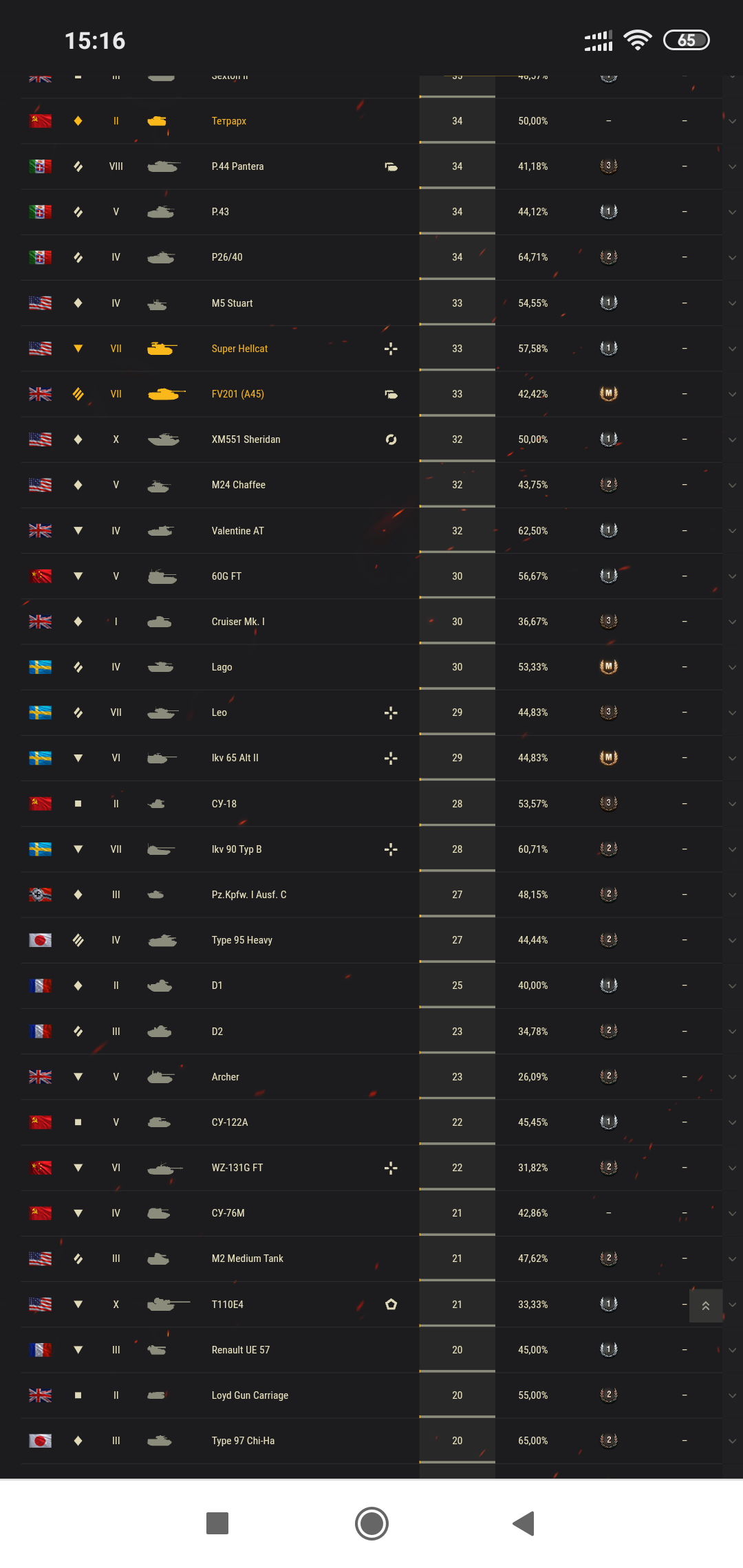The width and height of the screenshot is (743, 1568).
Task: Open the Valentine AT row details
Action: click(x=732, y=531)
